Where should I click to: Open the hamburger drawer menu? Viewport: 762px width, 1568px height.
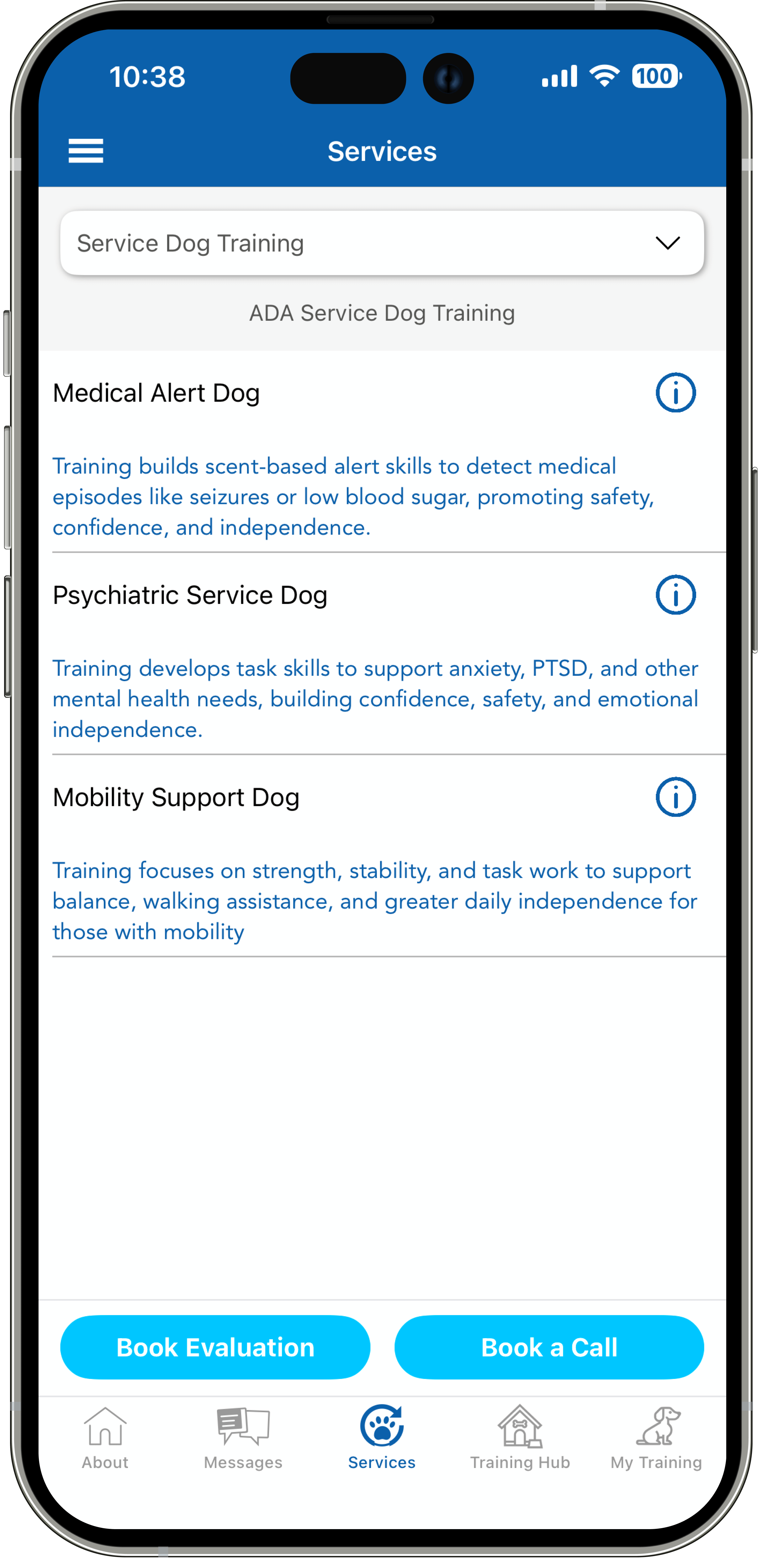pyautogui.click(x=86, y=151)
